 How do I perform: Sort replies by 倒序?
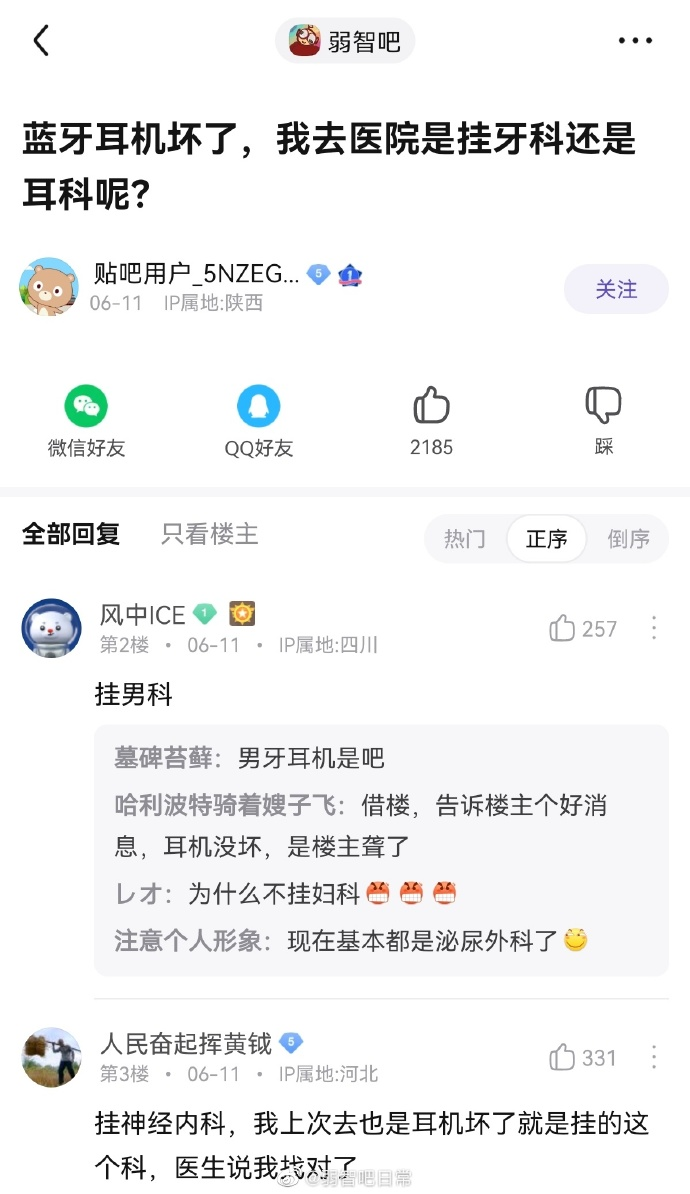pyautogui.click(x=628, y=539)
